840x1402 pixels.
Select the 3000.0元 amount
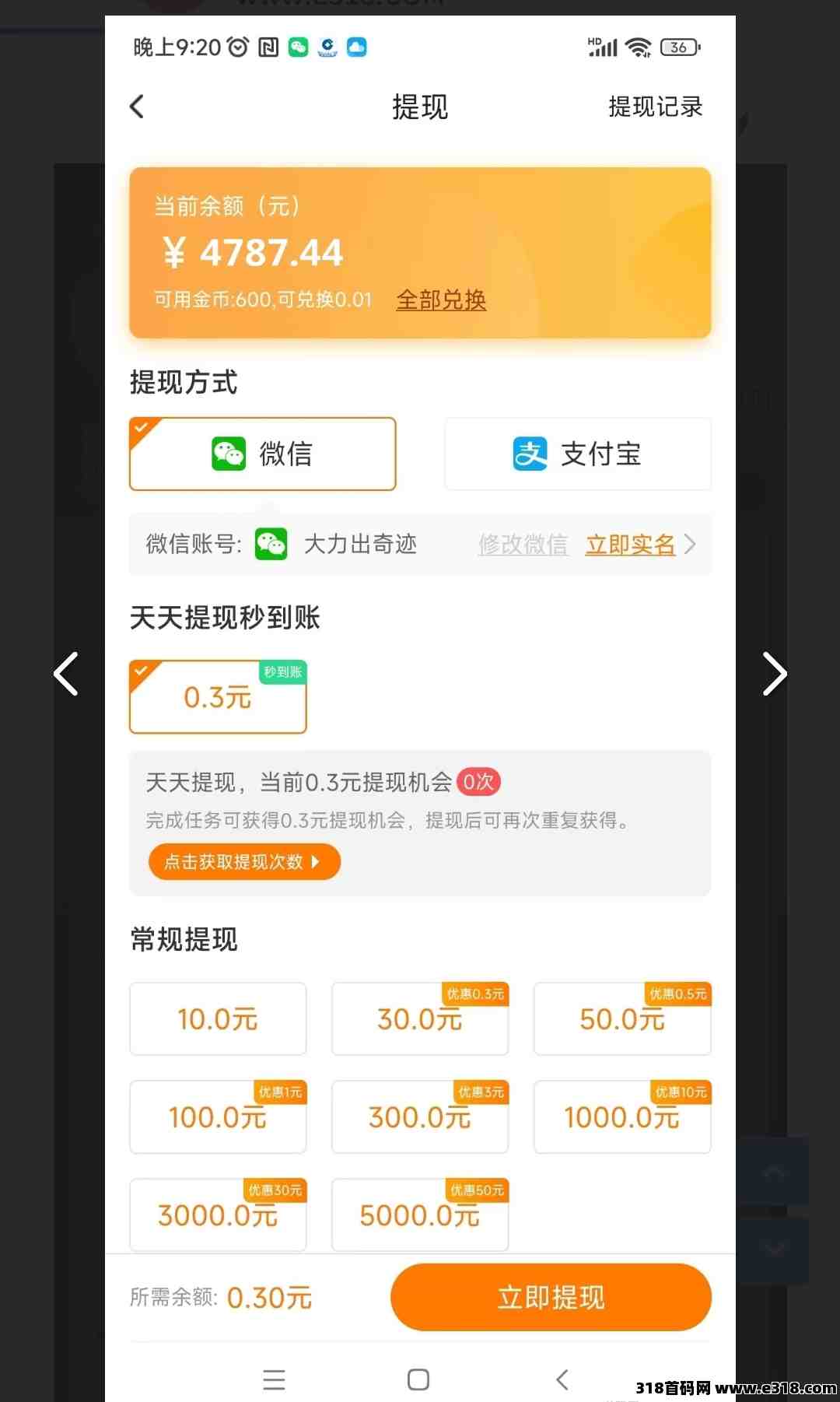218,1214
